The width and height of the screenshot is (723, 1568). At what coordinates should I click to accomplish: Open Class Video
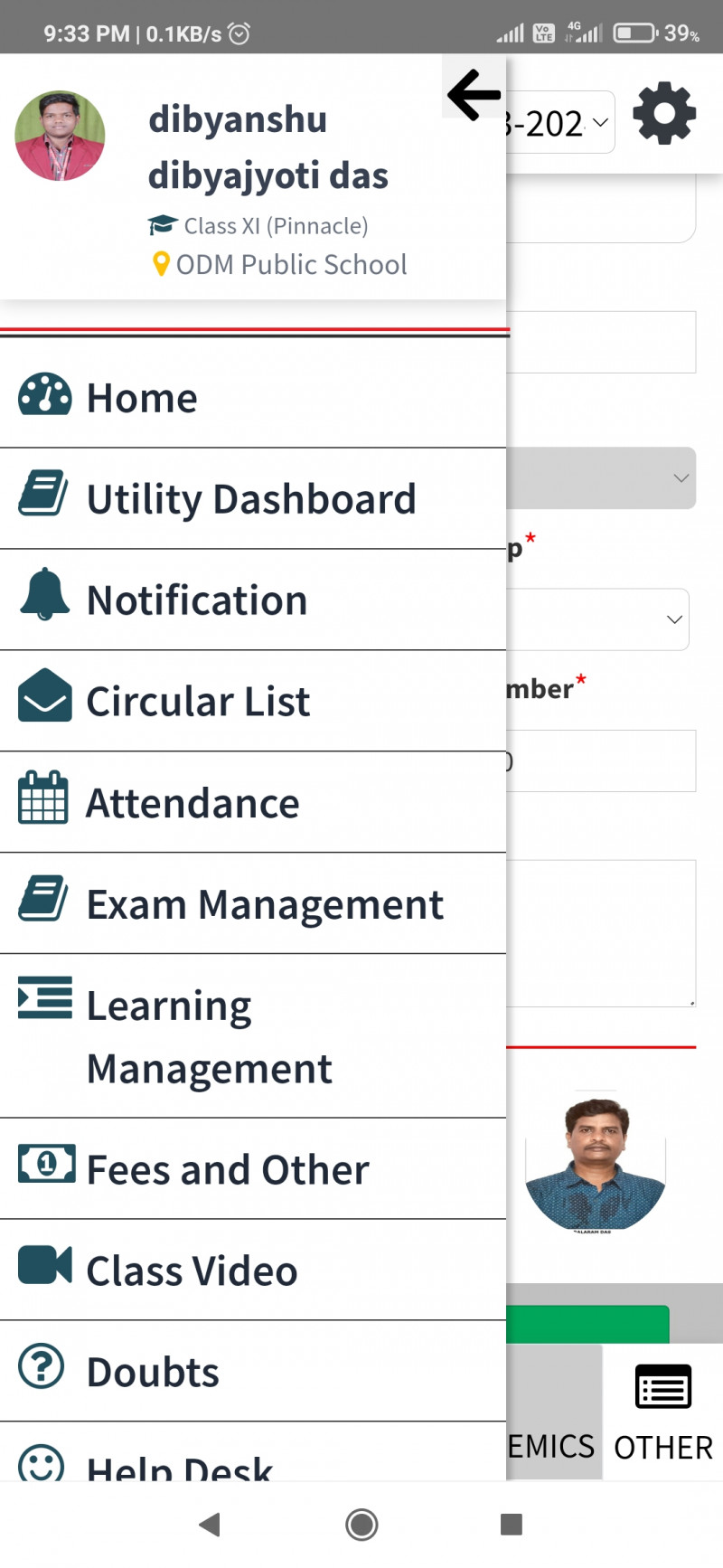click(x=192, y=1270)
